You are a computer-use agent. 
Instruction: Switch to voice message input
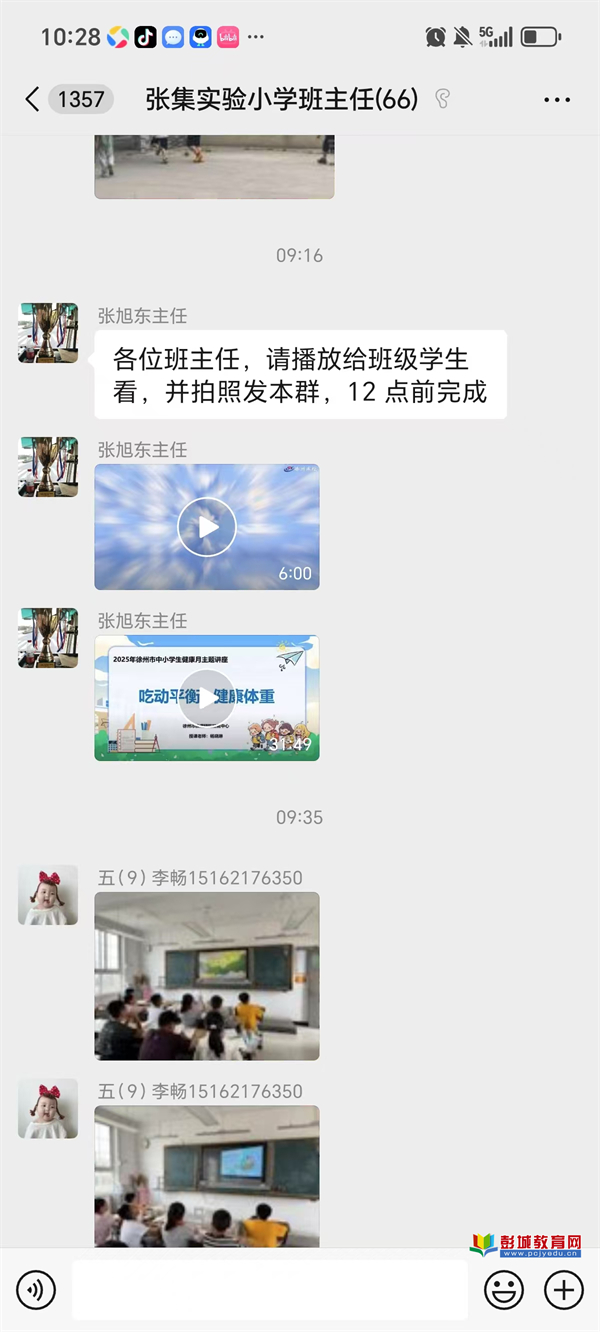pos(36,1290)
